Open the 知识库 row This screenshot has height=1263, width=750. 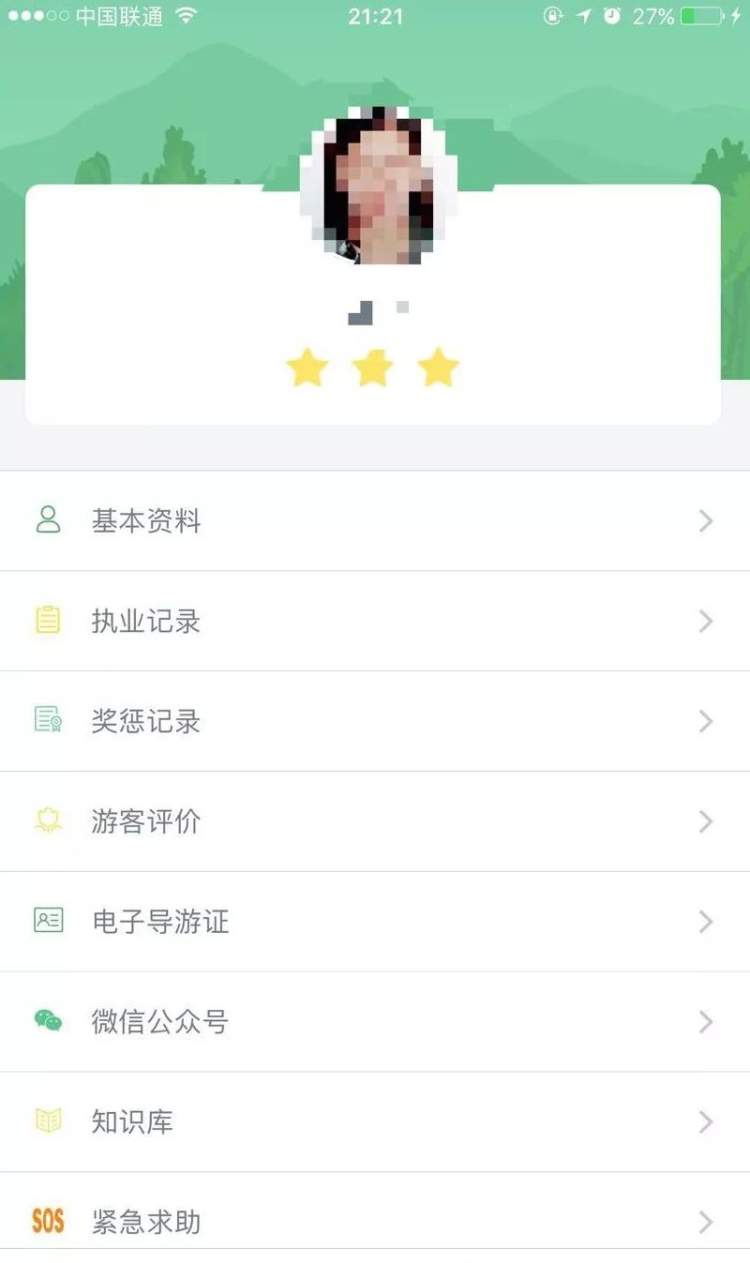(x=374, y=1121)
